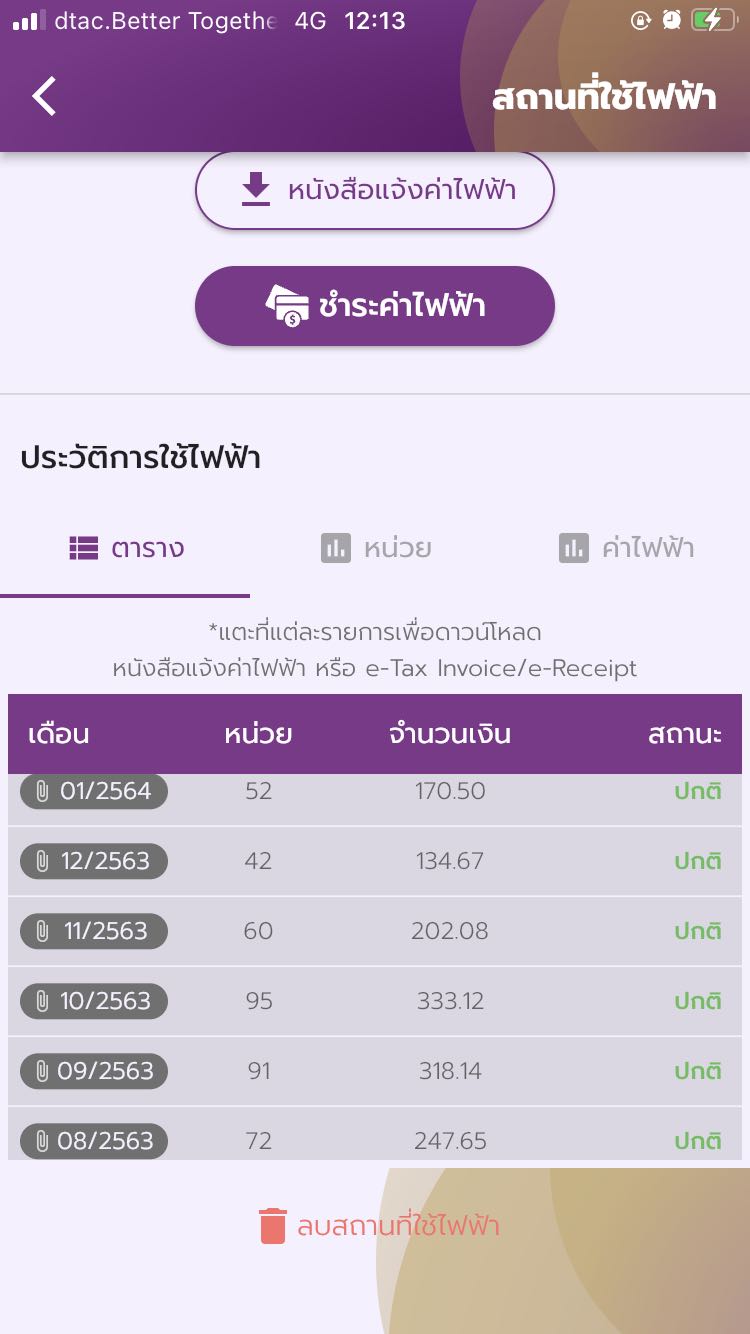Viewport: 750px width, 1334px height.
Task: Open the 09/2563 bill row
Action: pos(375,1071)
